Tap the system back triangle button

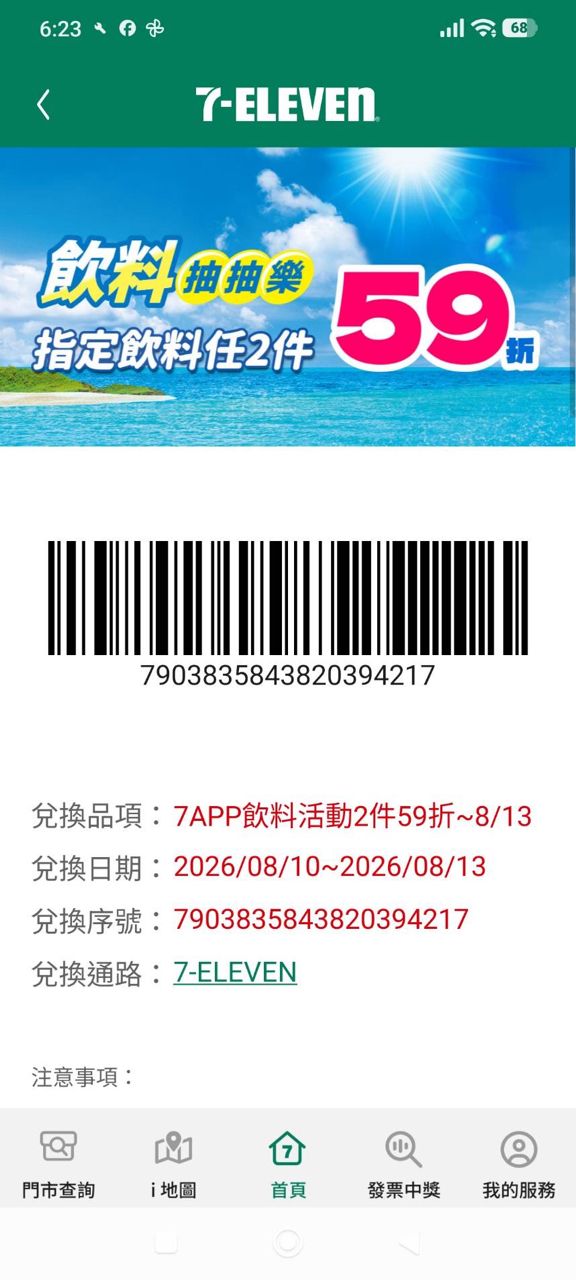click(408, 1242)
